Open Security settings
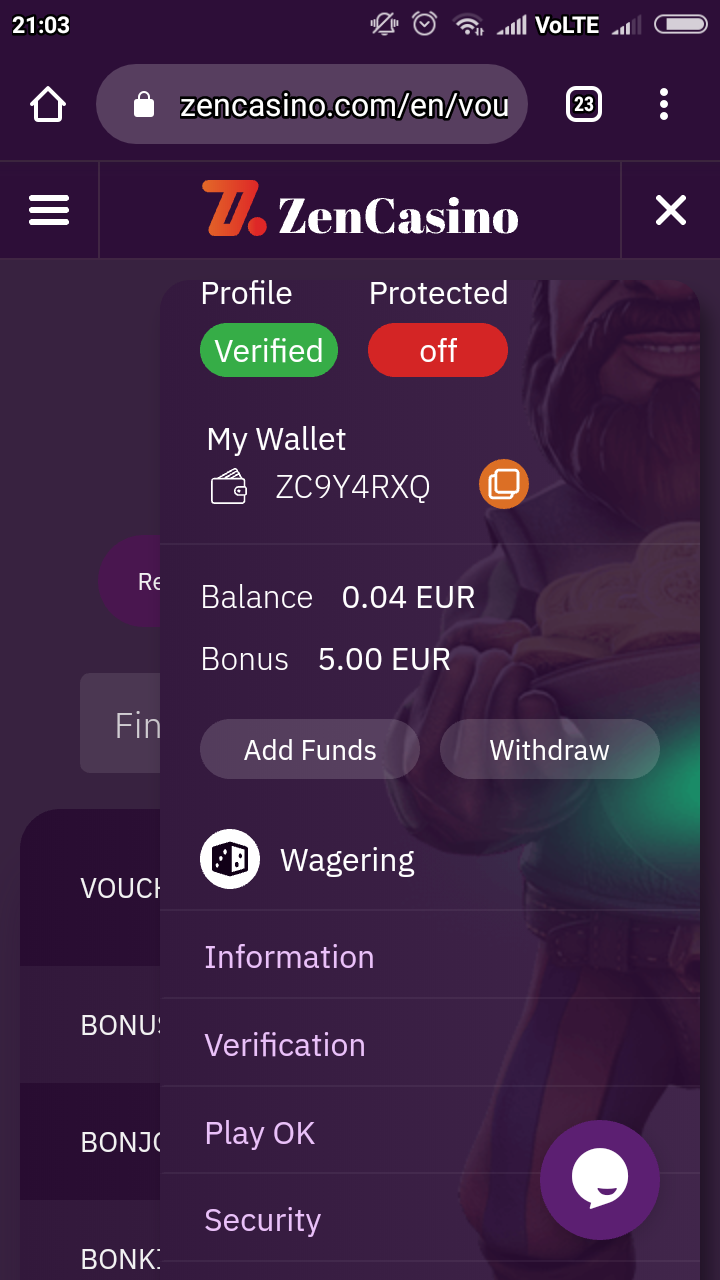The height and width of the screenshot is (1280, 720). tap(262, 1220)
